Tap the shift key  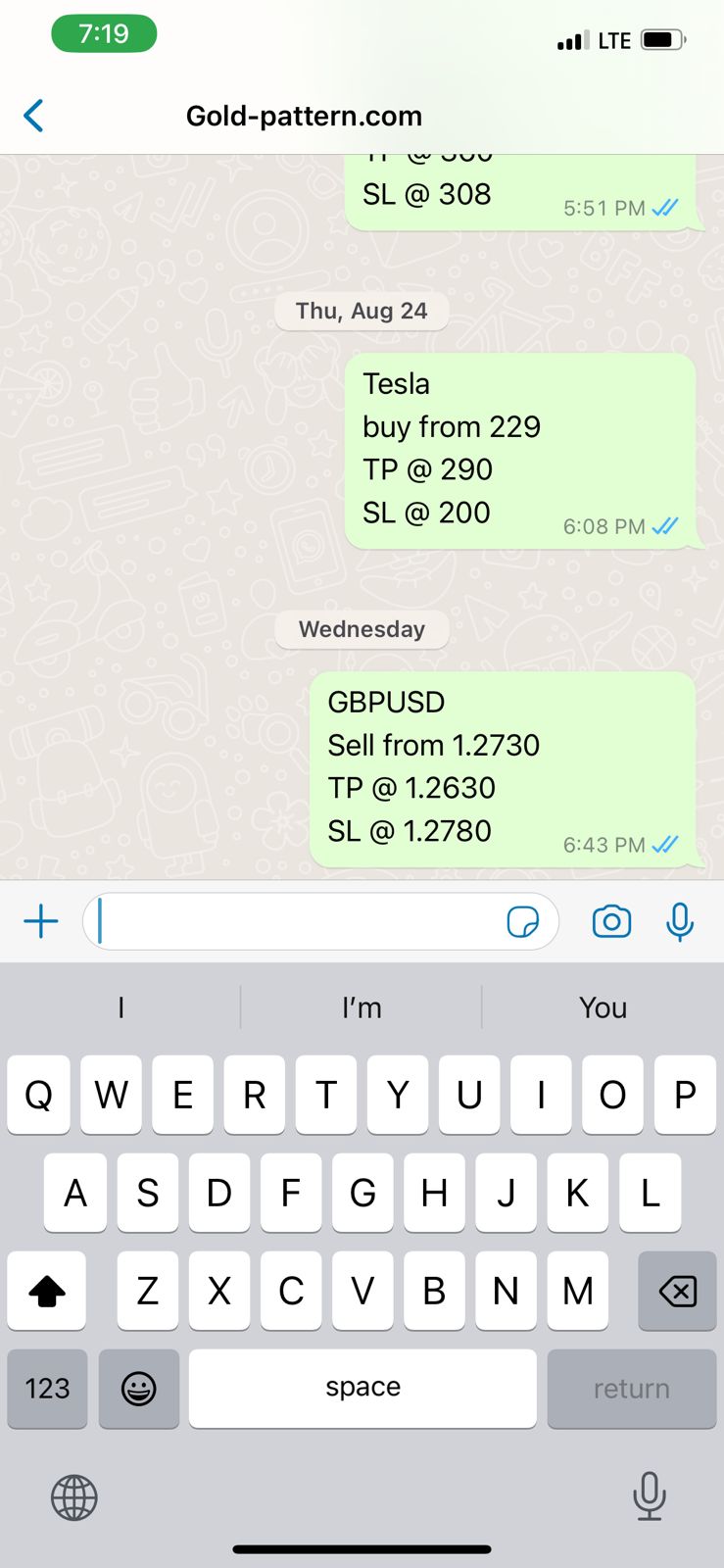point(47,1291)
